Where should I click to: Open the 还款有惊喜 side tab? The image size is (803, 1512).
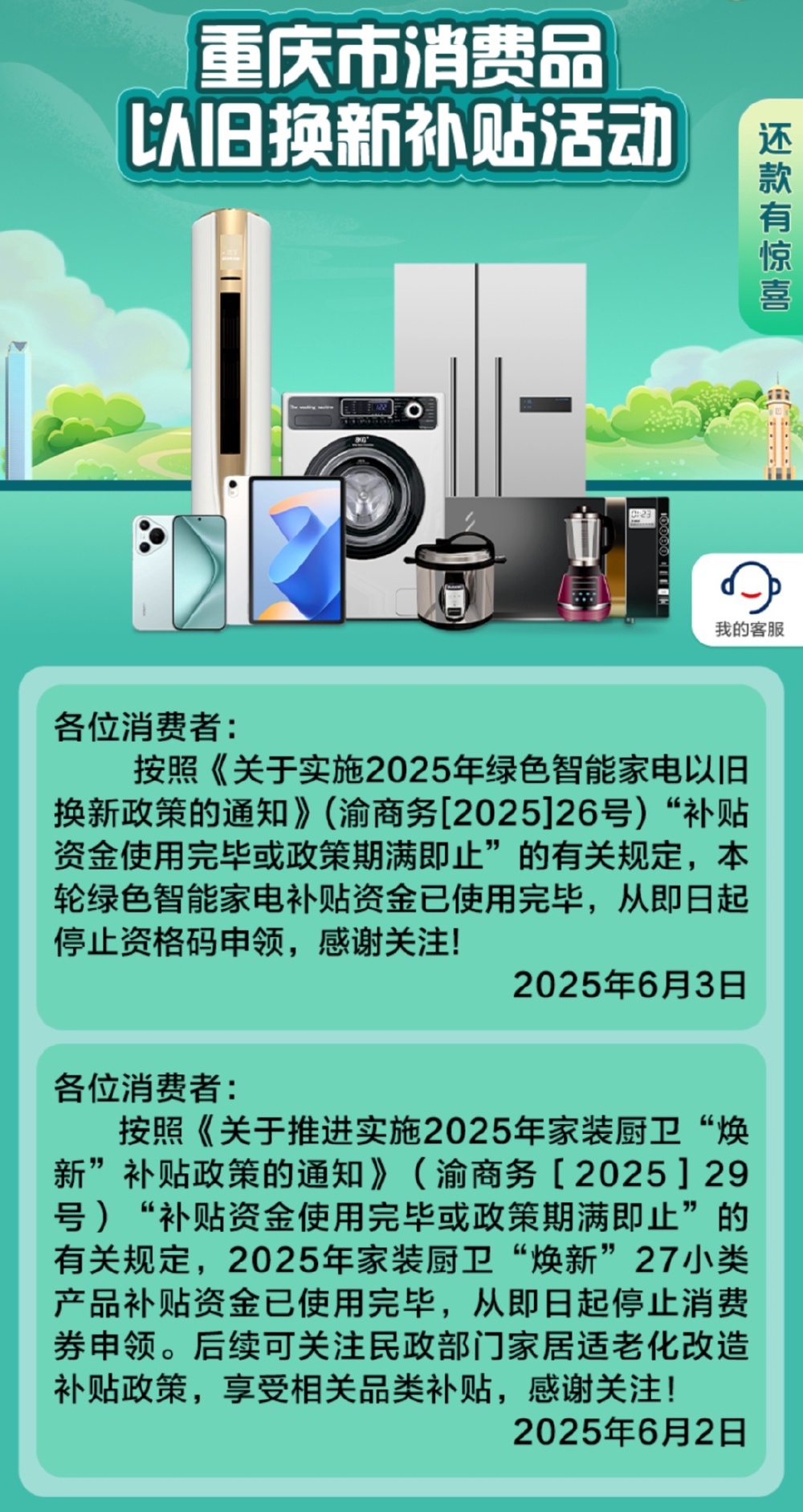pyautogui.click(x=772, y=218)
